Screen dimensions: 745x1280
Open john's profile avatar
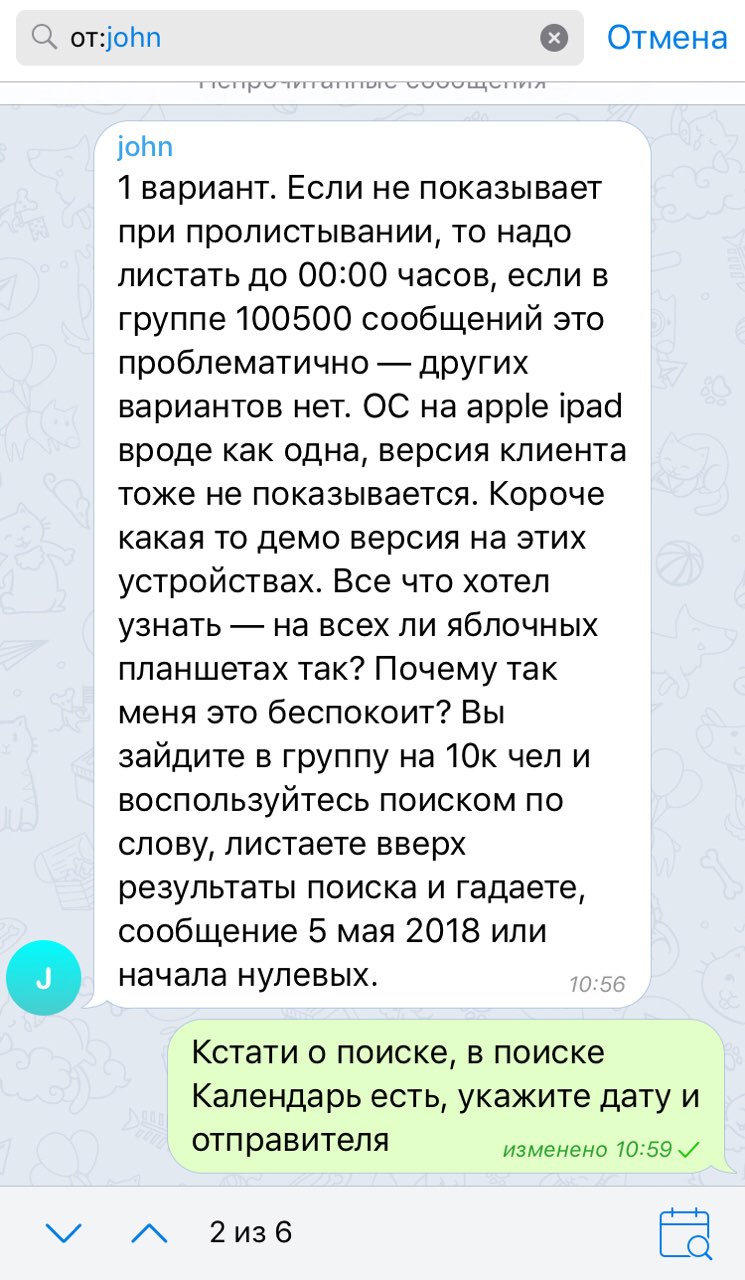pyautogui.click(x=43, y=977)
